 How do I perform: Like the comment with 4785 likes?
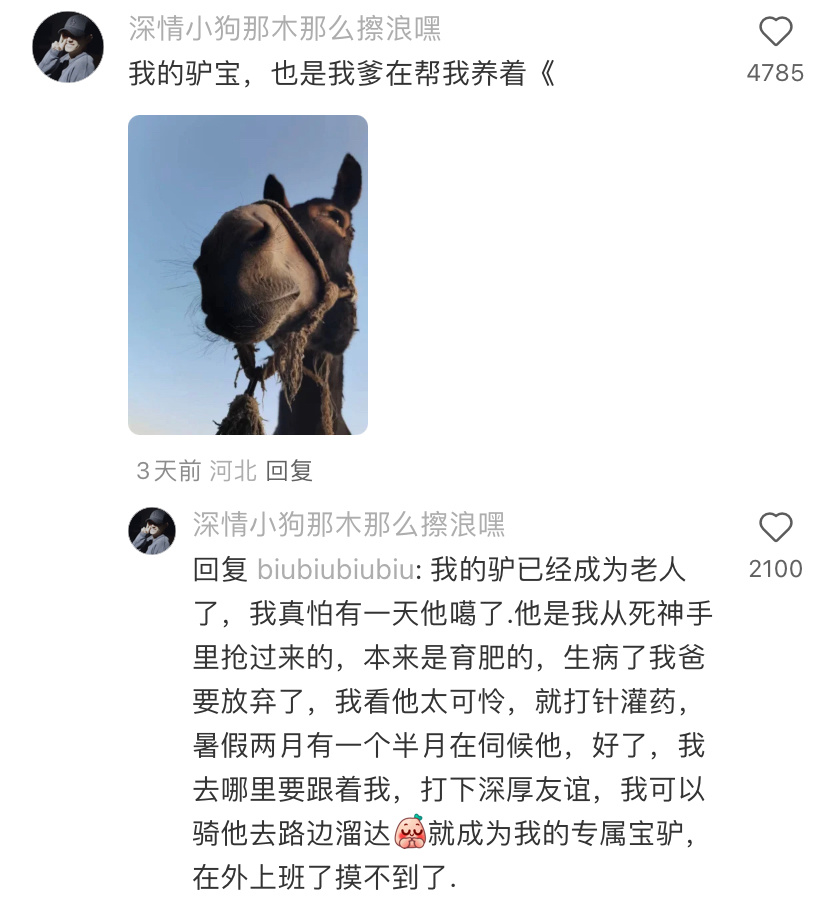click(775, 33)
